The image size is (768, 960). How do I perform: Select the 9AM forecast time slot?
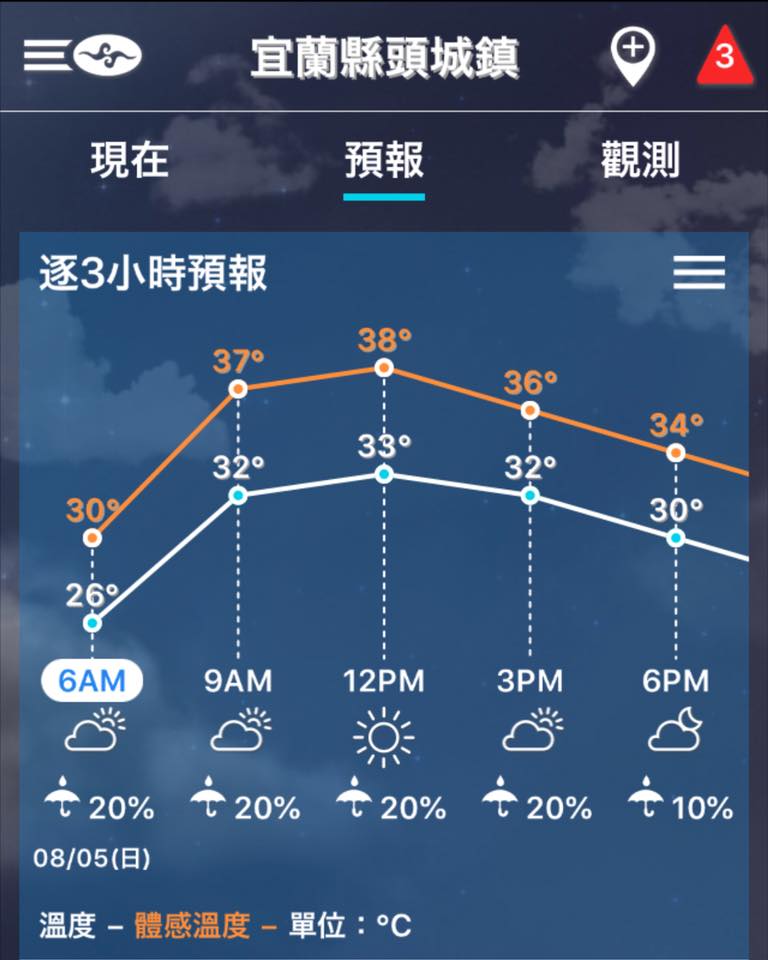click(x=238, y=681)
